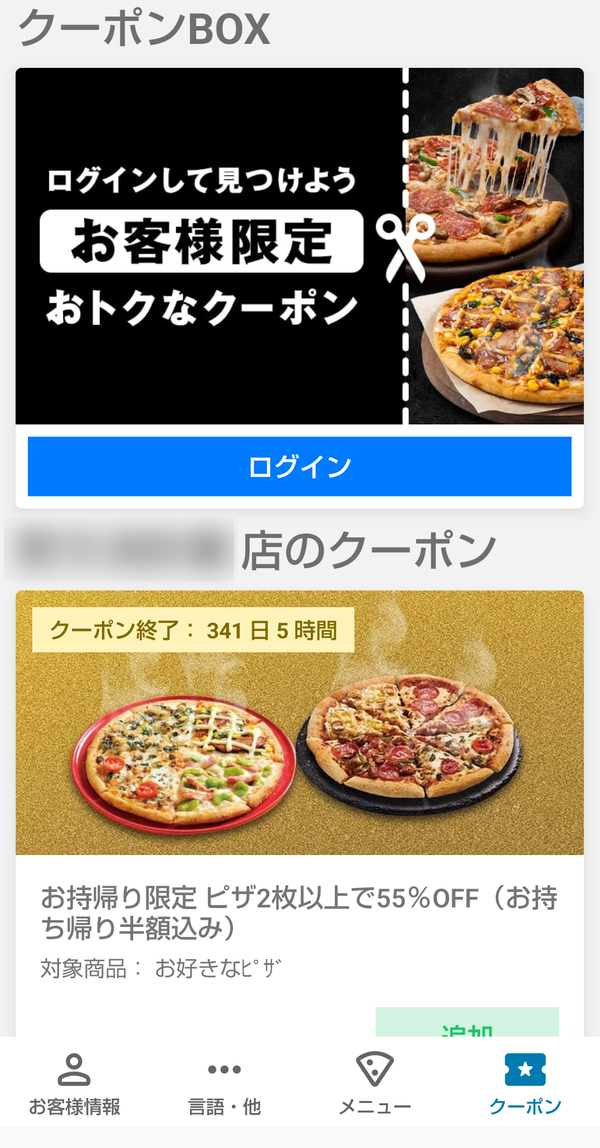Open the 55%OFF takeout pizza coupon card

click(x=299, y=813)
